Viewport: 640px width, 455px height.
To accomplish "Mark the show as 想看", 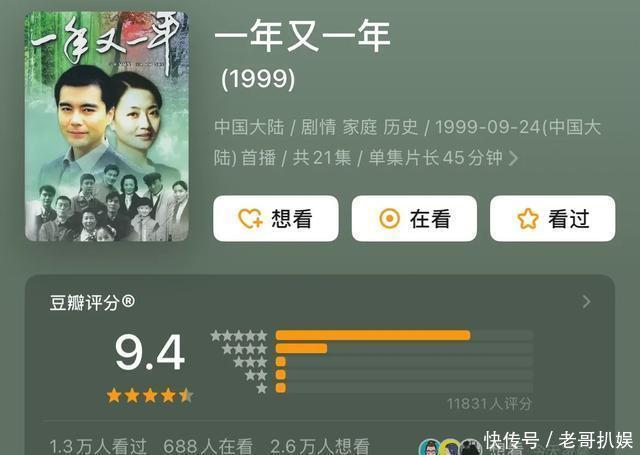I will click(x=275, y=218).
